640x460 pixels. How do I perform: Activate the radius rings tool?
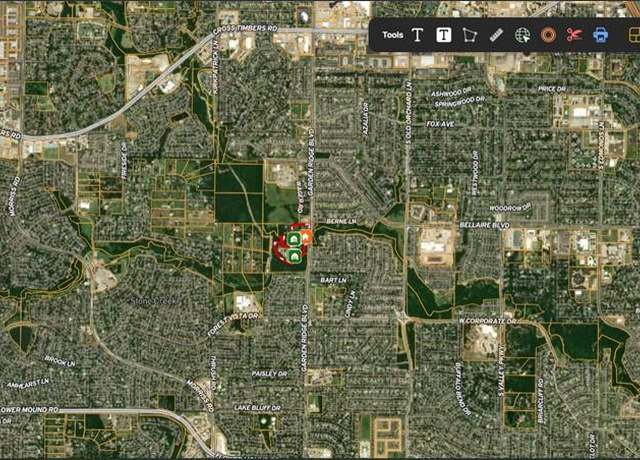(x=548, y=35)
